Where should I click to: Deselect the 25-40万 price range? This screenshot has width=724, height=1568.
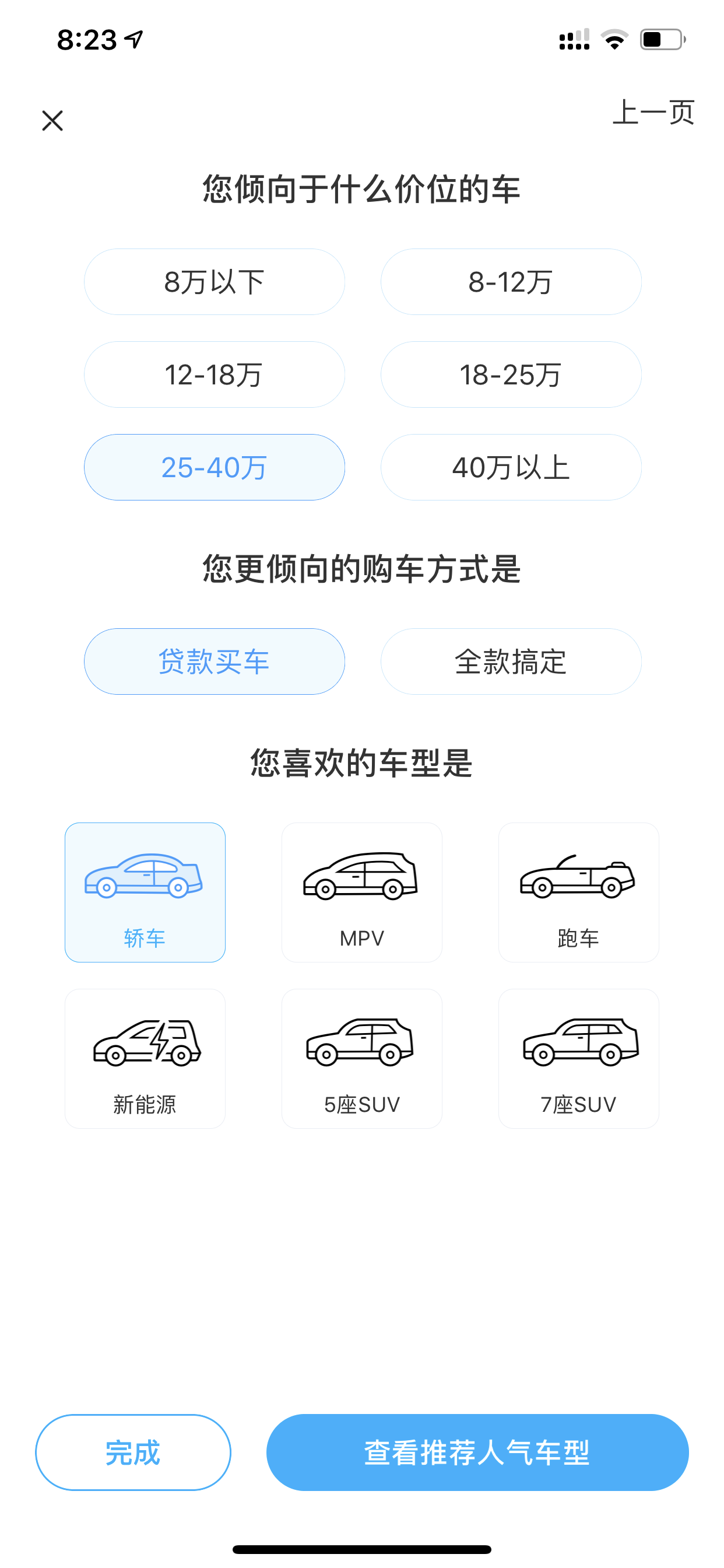(x=214, y=467)
